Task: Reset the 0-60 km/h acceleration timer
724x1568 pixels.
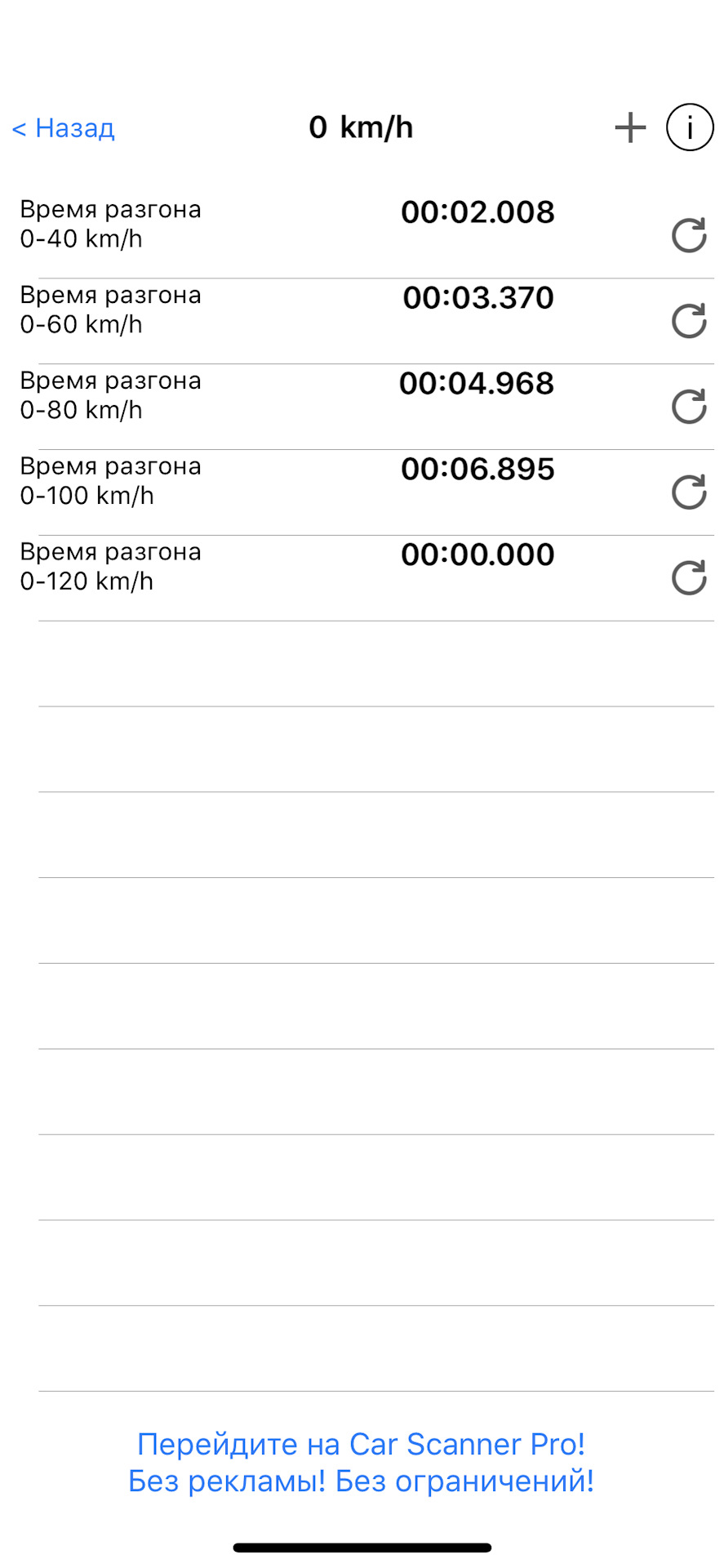Action: tap(689, 321)
